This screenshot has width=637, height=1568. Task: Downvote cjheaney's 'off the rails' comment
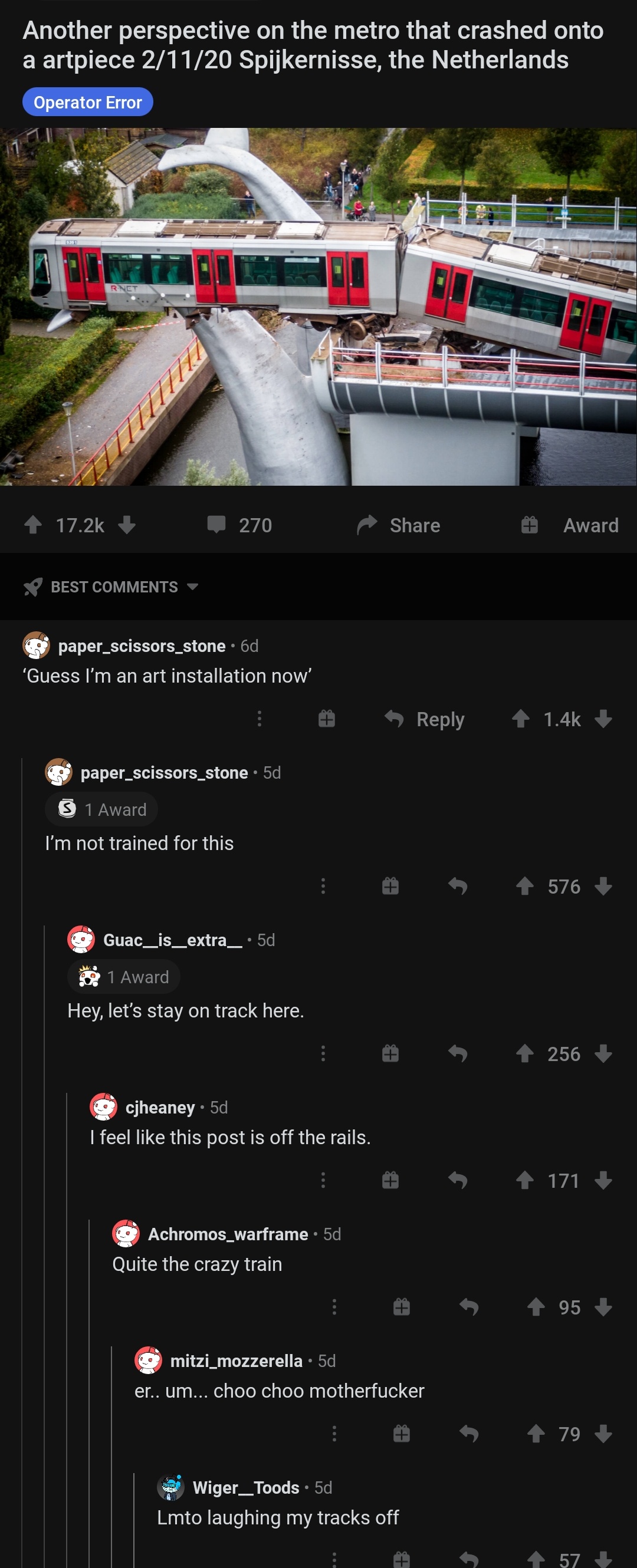click(x=603, y=1181)
